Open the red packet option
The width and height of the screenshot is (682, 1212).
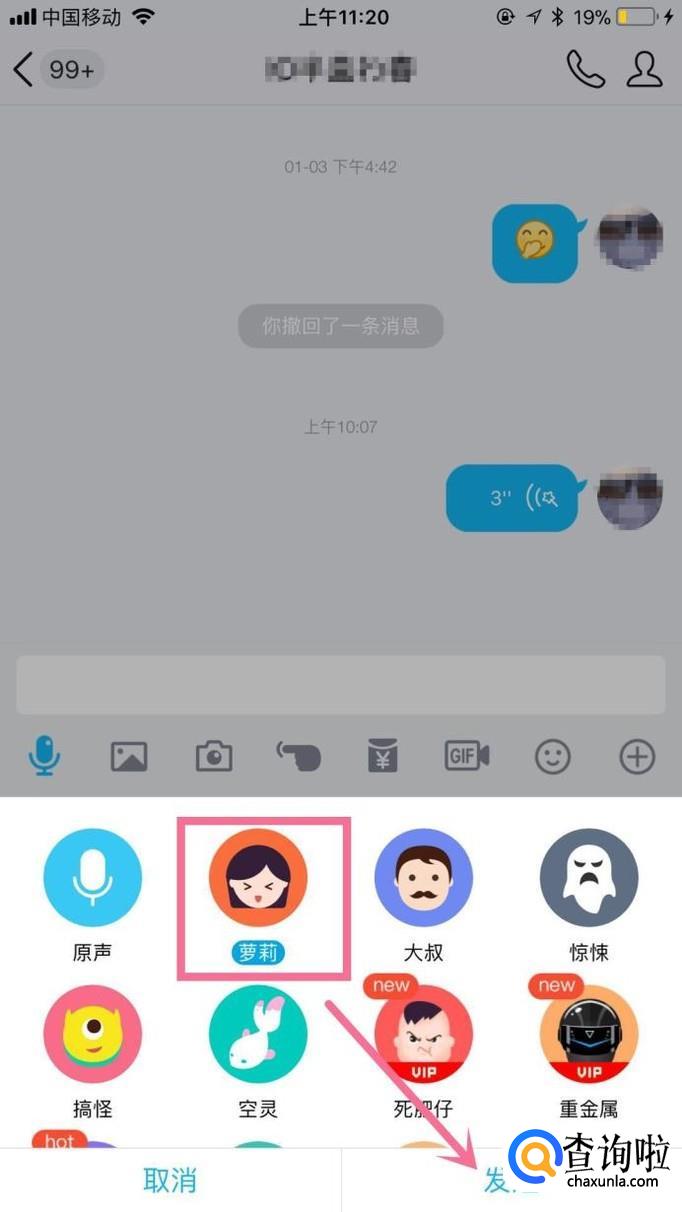pyautogui.click(x=383, y=757)
